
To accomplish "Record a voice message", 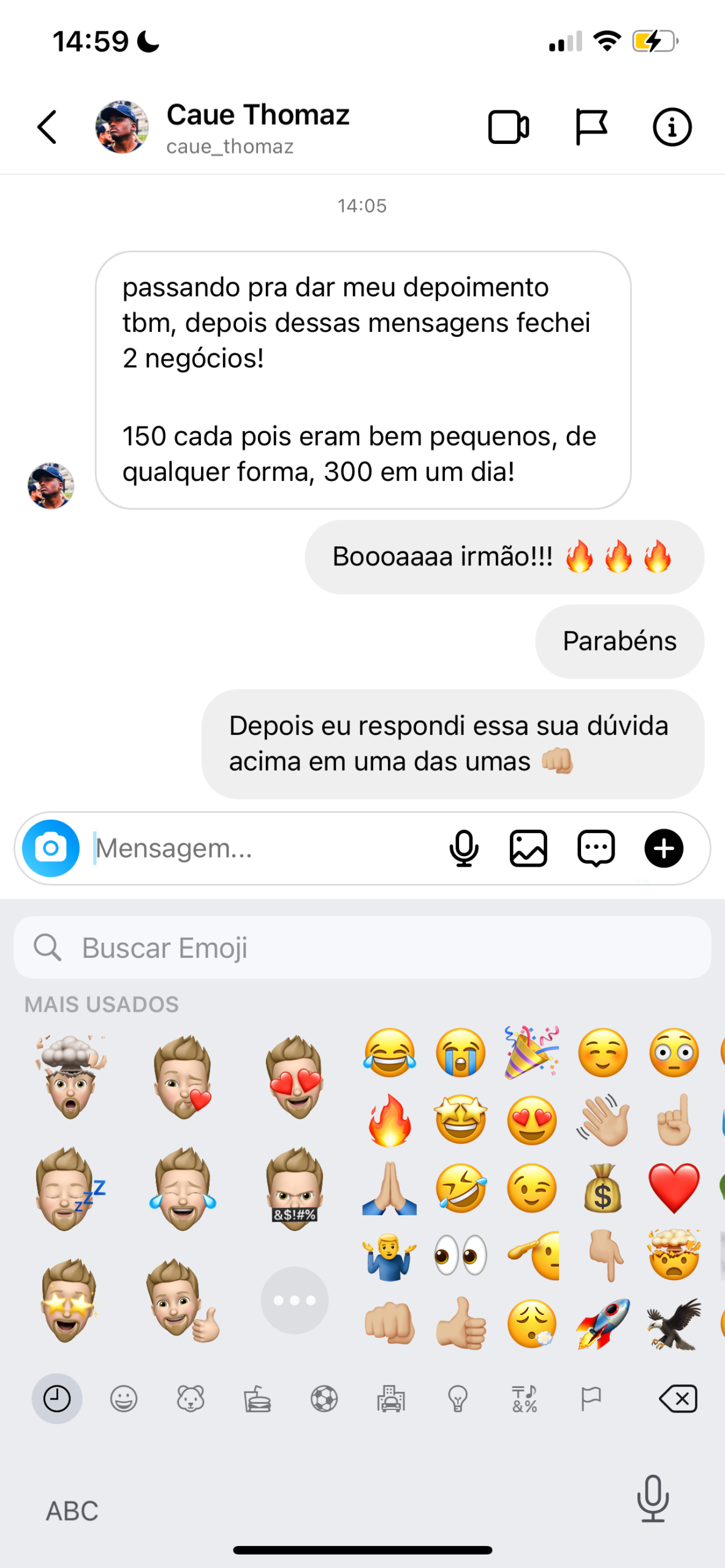I will coord(464,848).
